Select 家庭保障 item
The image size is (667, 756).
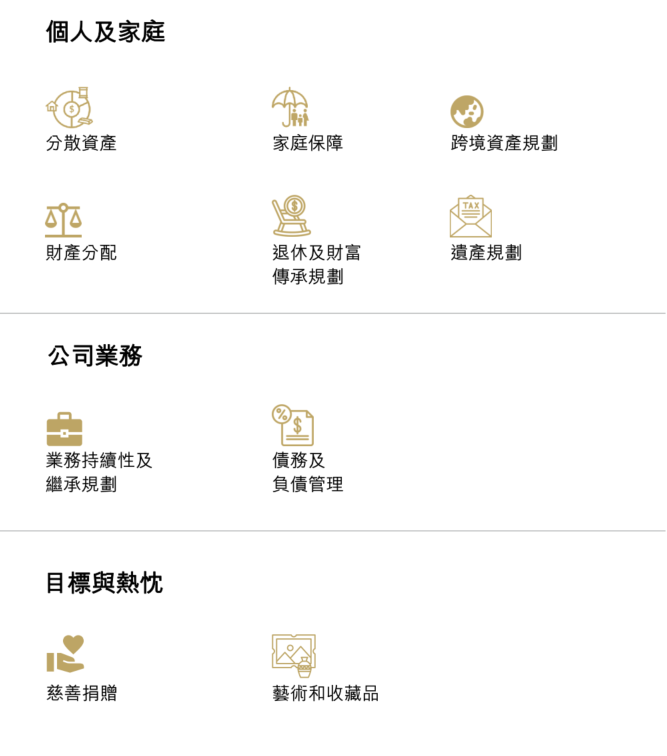307,143
